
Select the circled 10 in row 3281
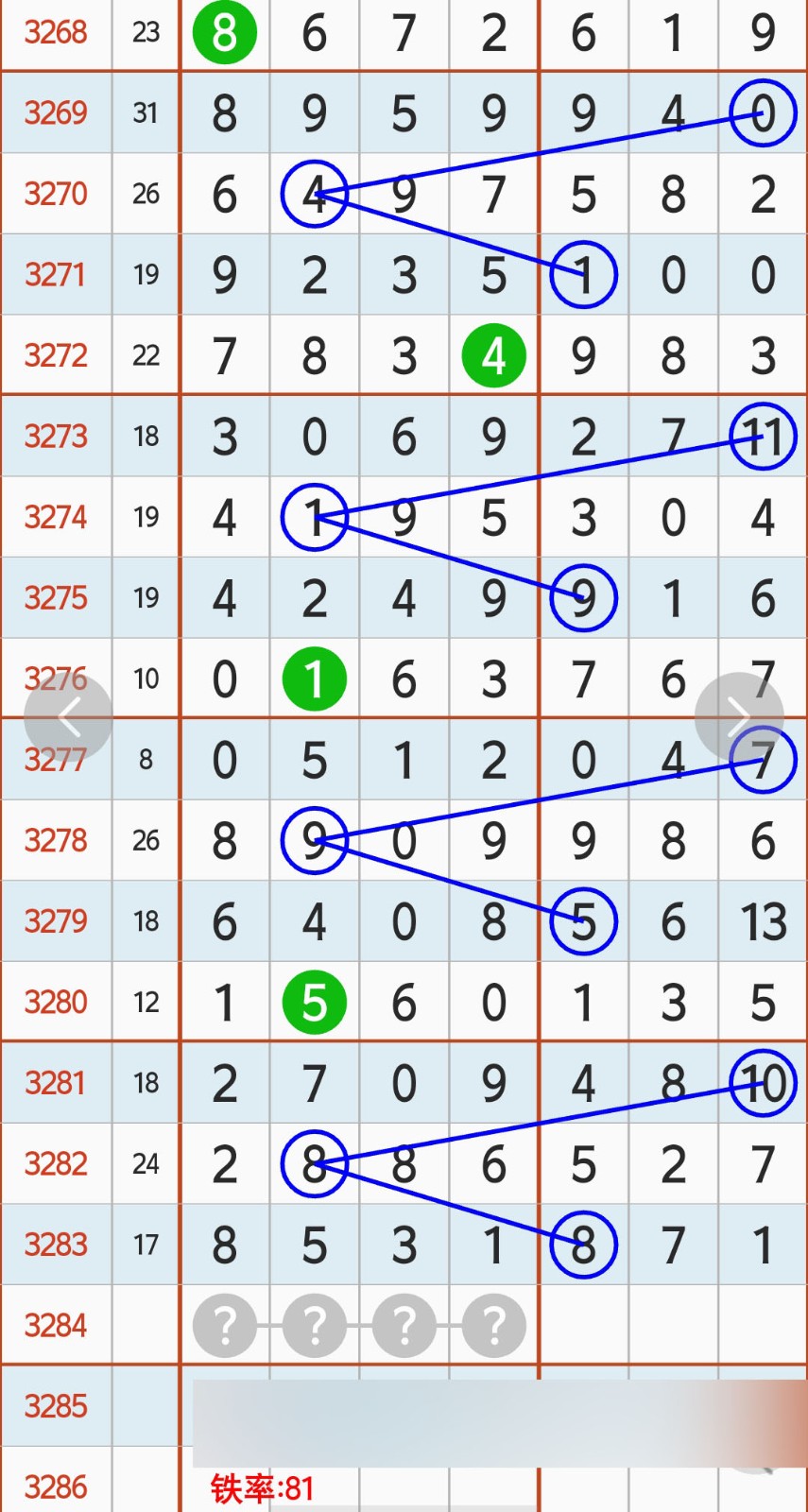(762, 1084)
